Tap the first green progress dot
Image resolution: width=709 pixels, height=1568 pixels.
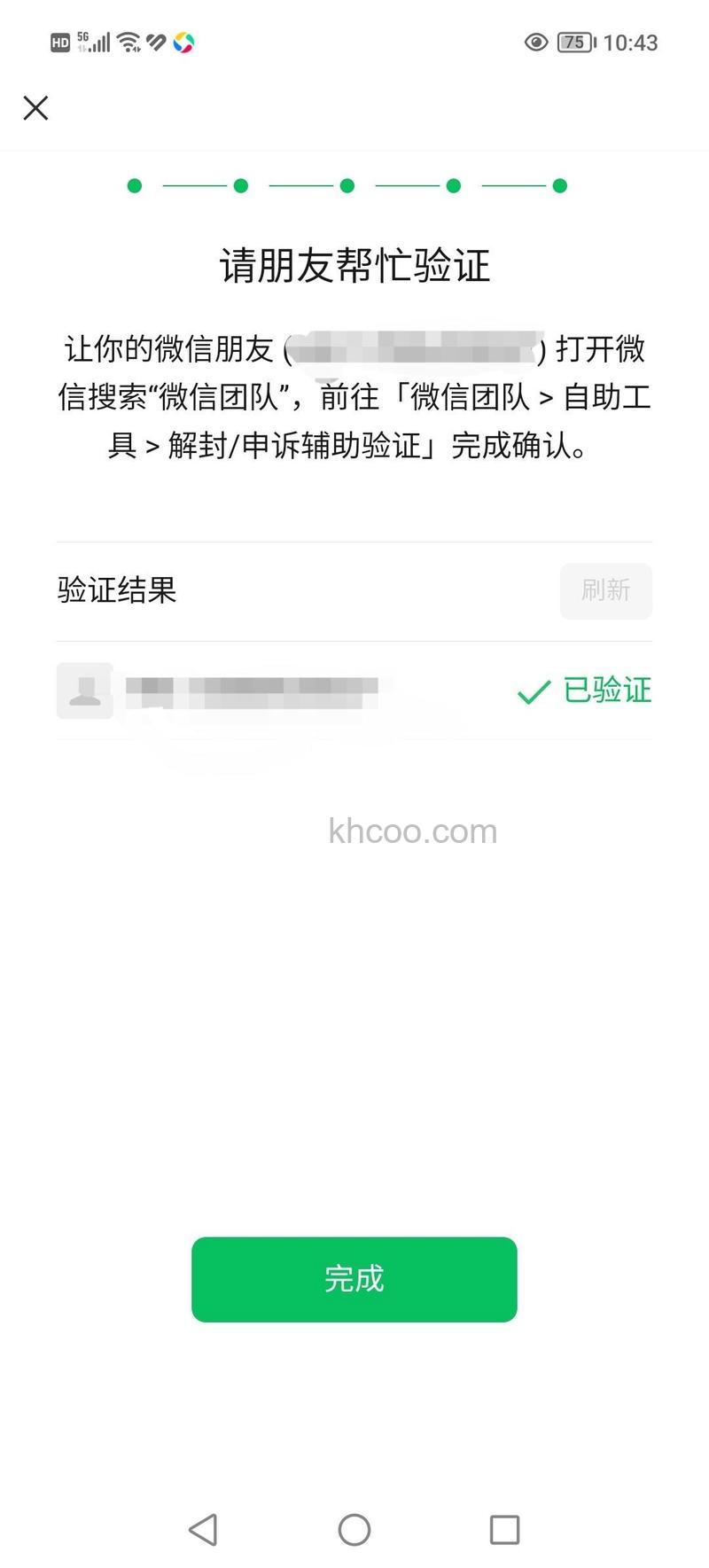(x=134, y=186)
